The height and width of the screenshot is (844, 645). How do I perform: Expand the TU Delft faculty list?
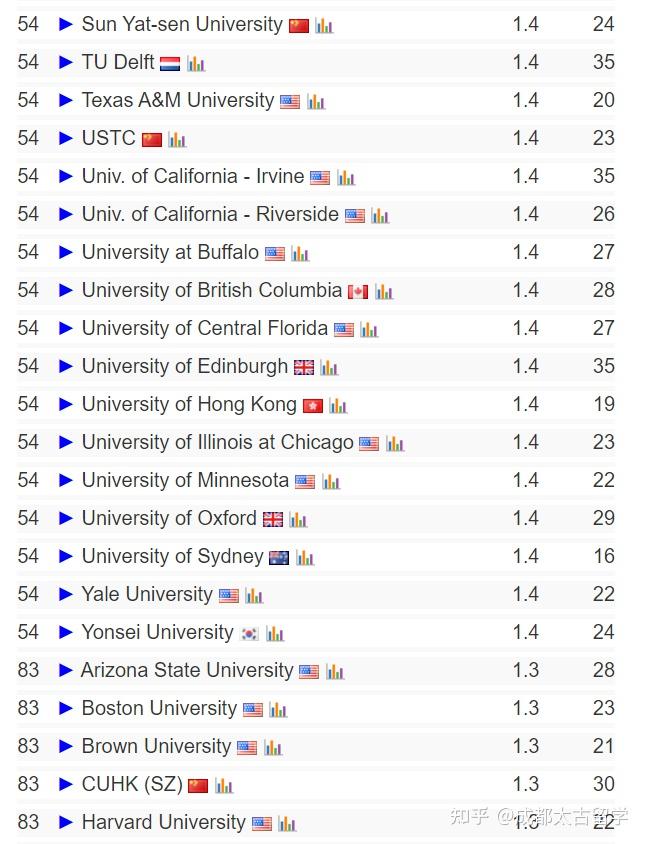click(66, 62)
